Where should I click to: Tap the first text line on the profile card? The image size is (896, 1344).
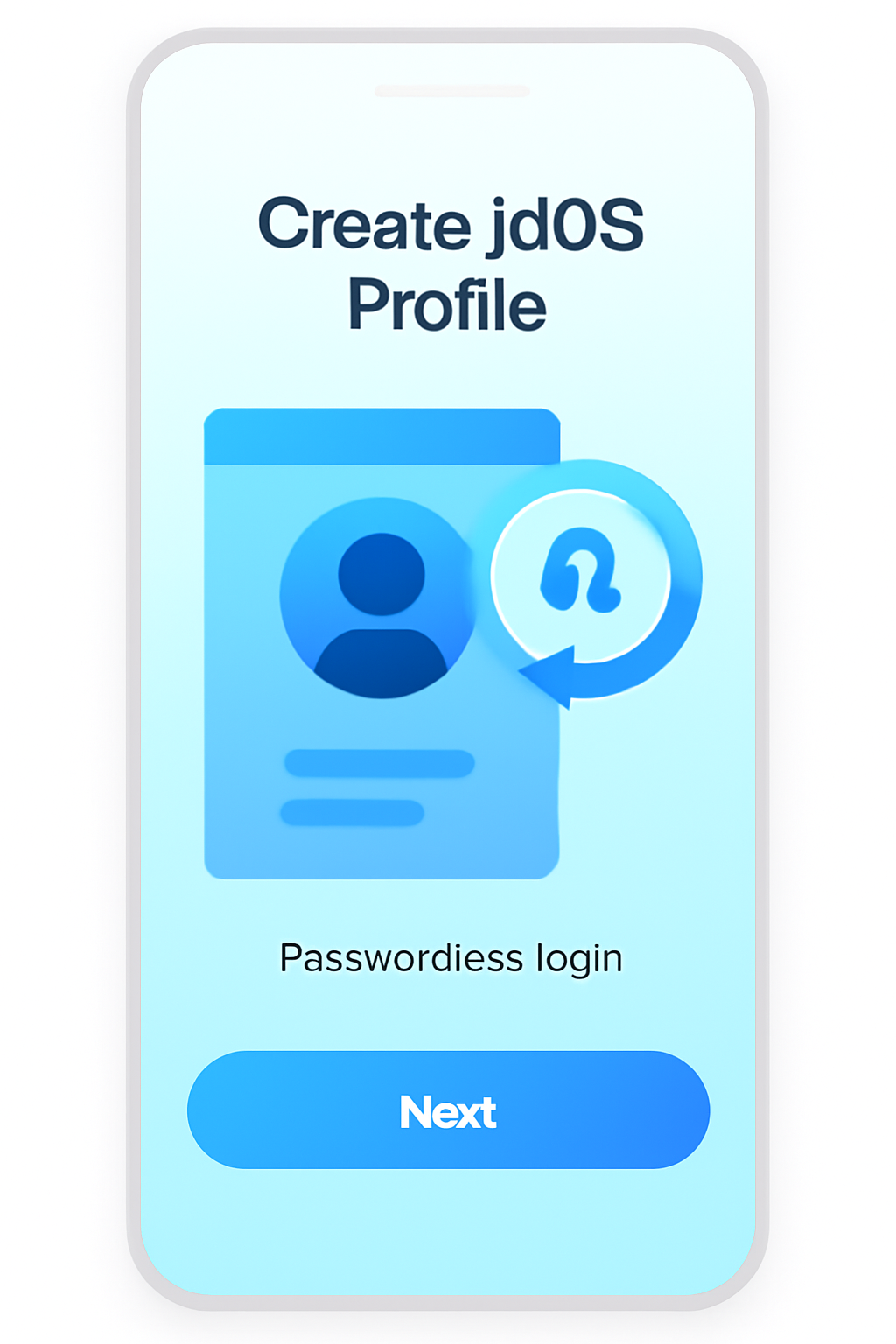point(378,763)
